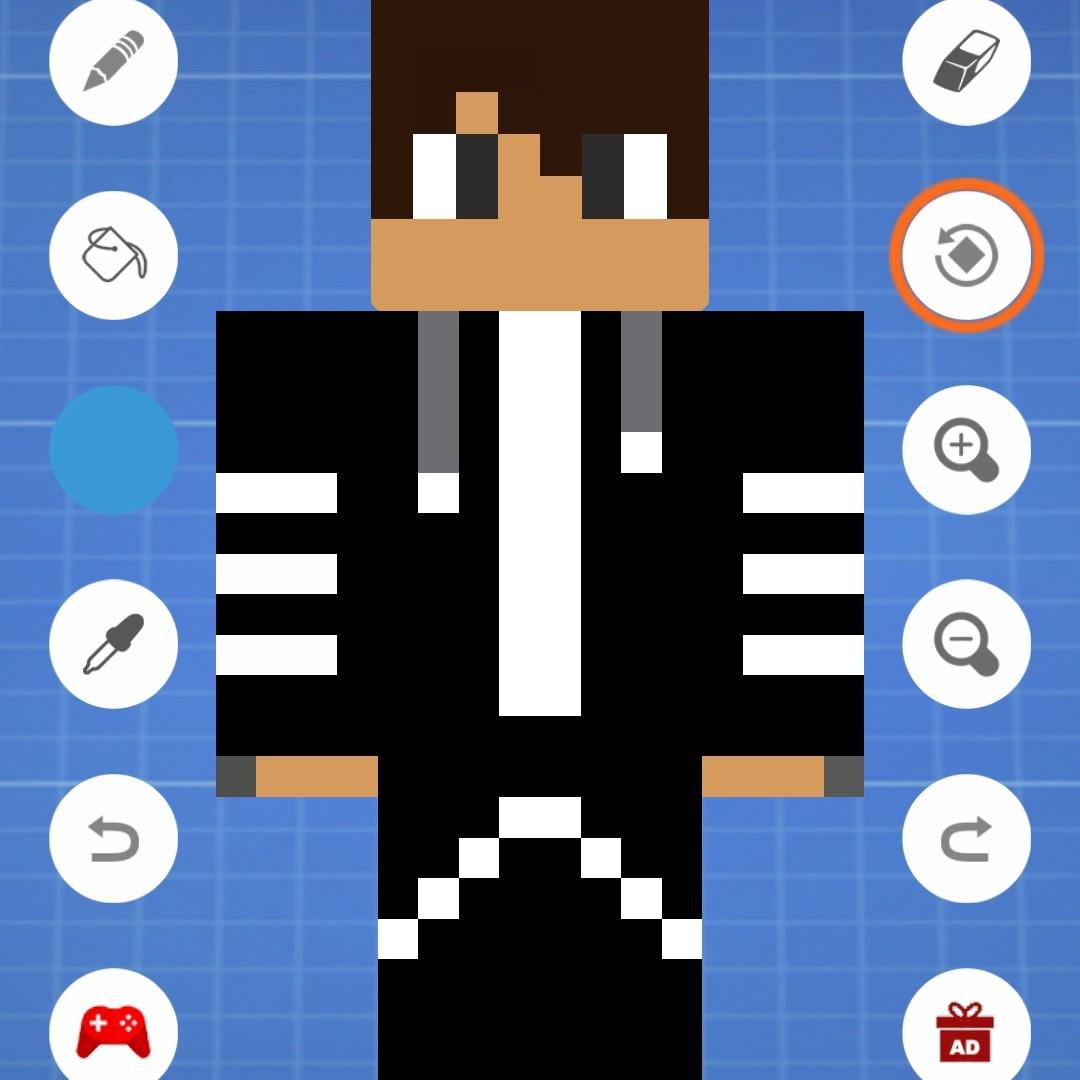Redo the last undone edit
This screenshot has width=1080, height=1080.
click(x=966, y=838)
